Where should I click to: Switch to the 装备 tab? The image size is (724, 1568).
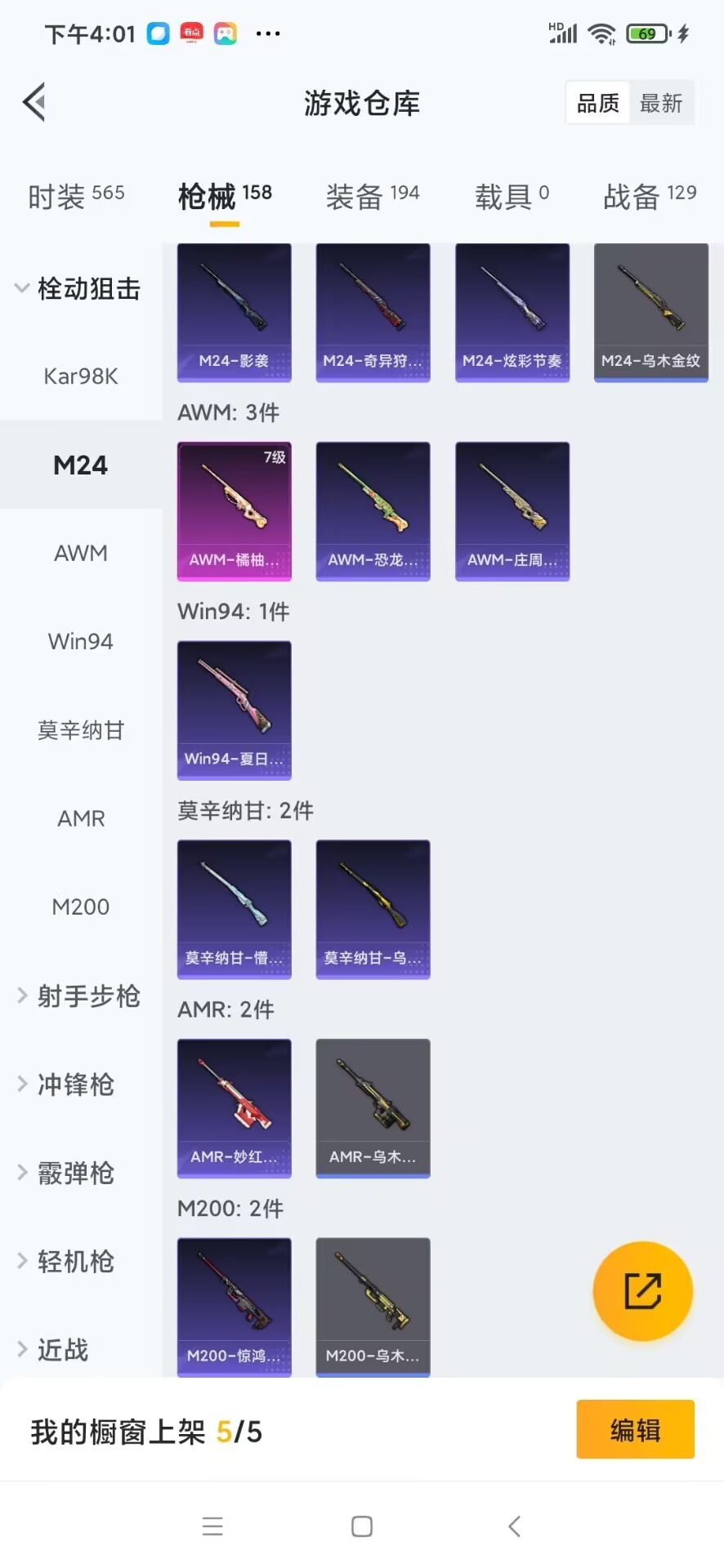tap(373, 196)
